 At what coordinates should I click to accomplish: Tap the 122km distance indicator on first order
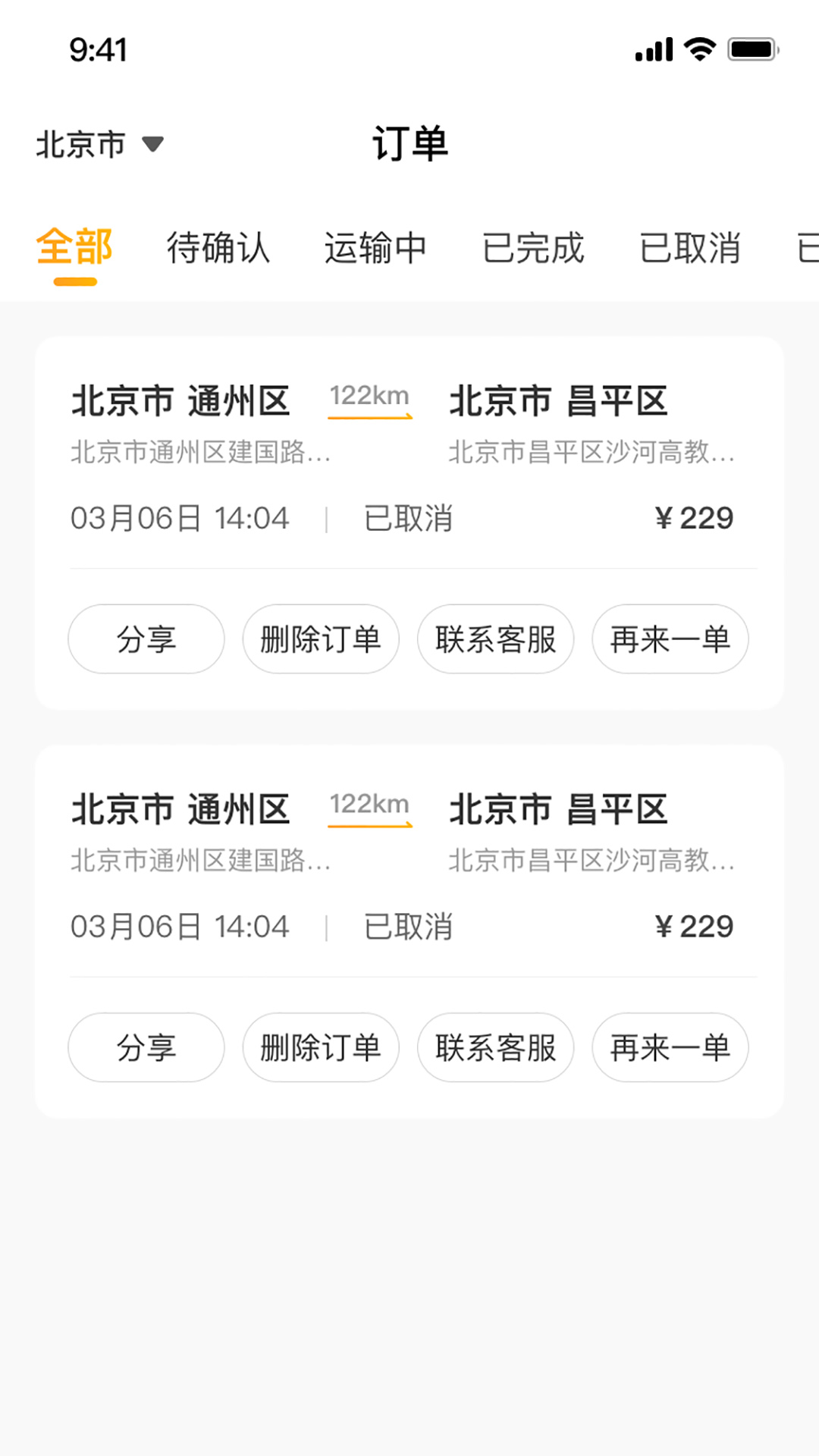pyautogui.click(x=369, y=397)
